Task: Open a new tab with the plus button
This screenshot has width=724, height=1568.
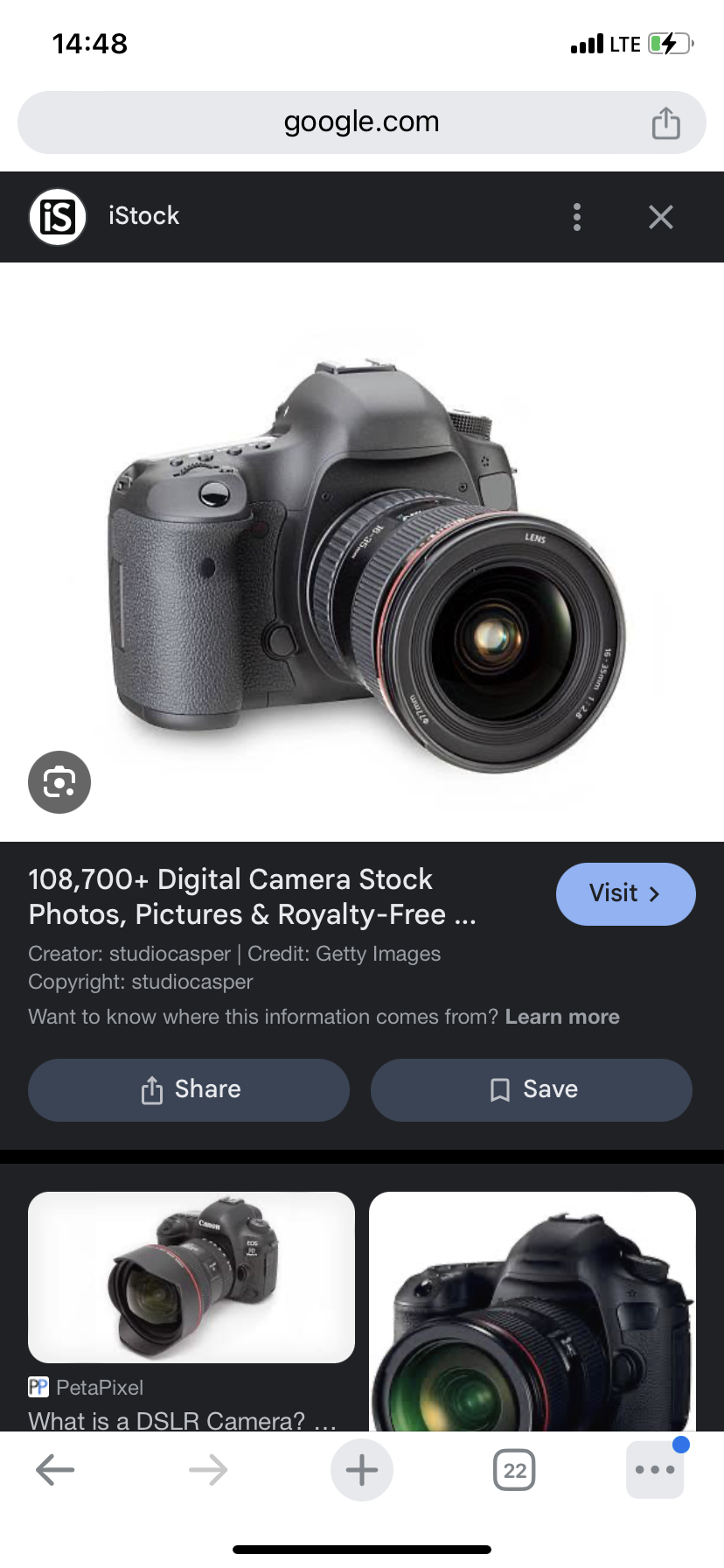Action: (x=362, y=1470)
